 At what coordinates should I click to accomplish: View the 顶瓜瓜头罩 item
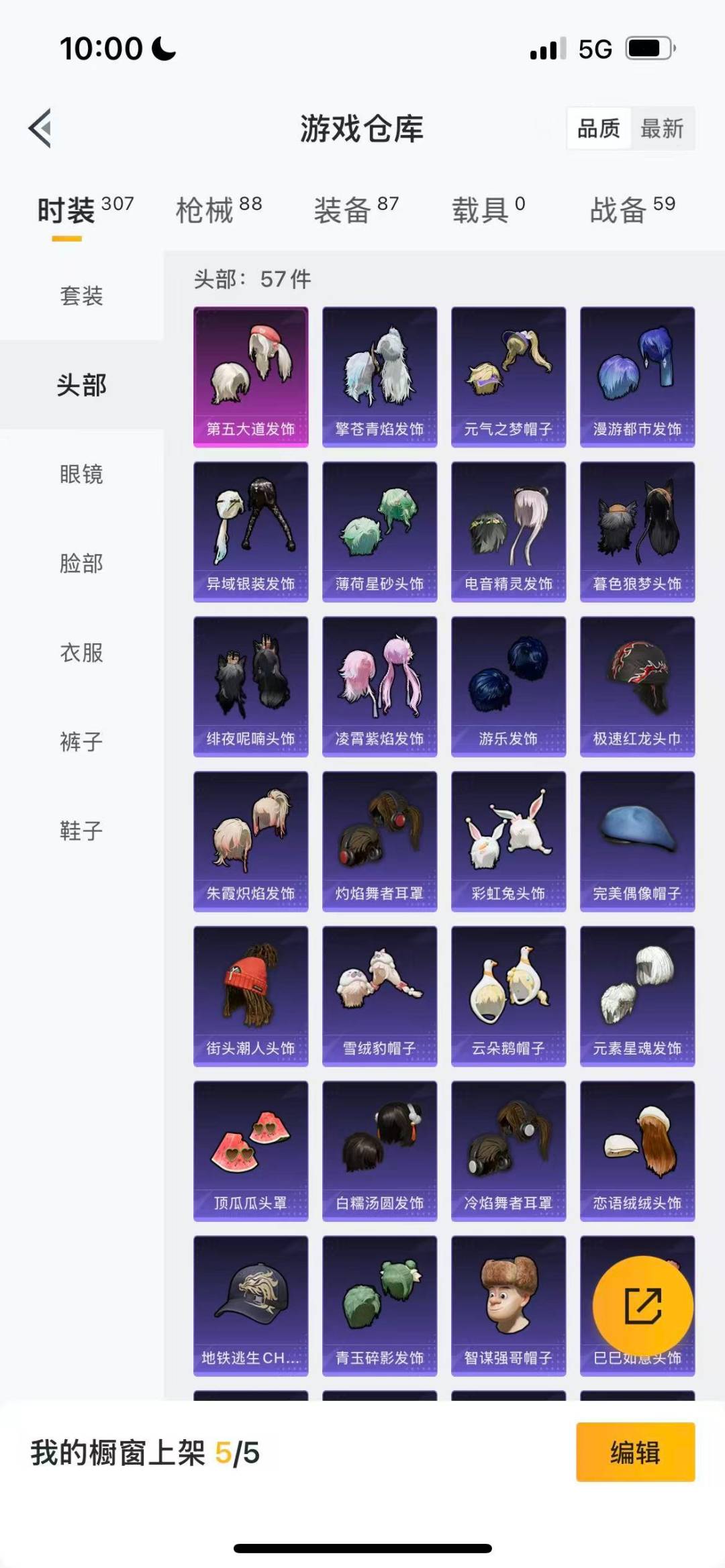tap(250, 1150)
